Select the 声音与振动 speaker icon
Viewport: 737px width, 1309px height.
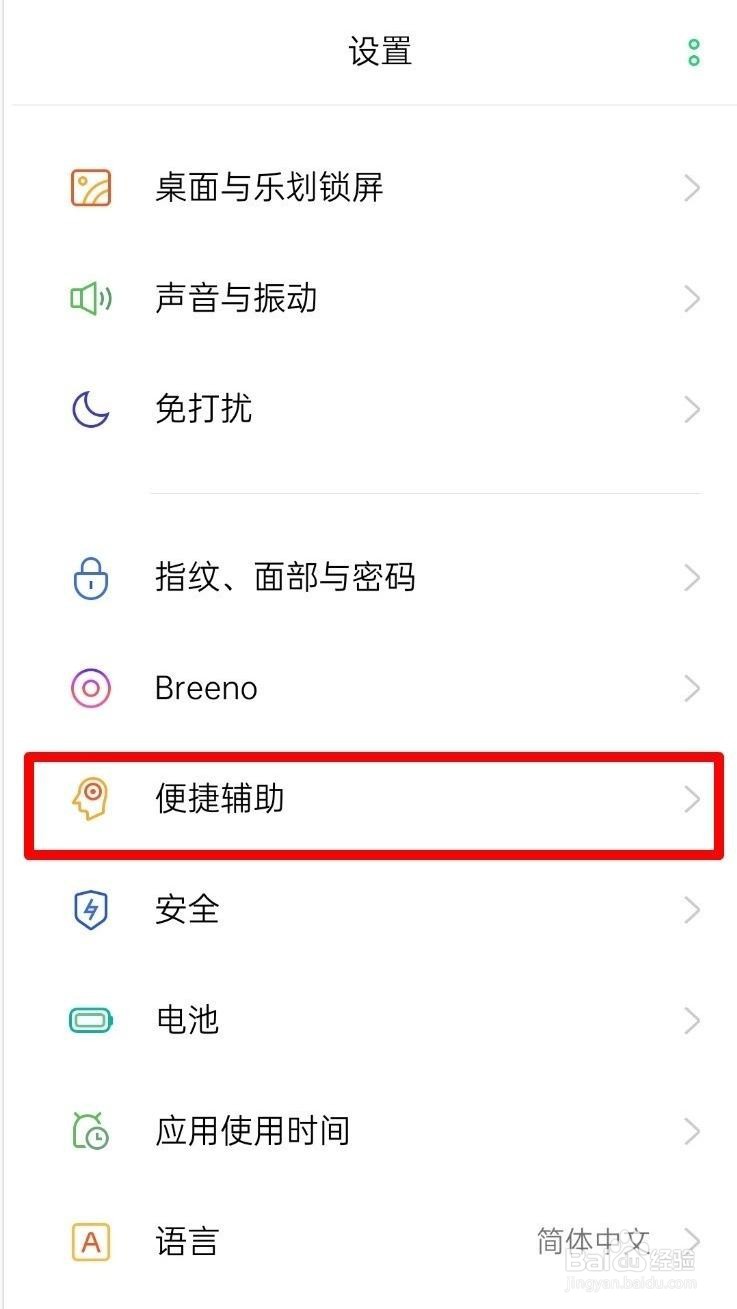(x=90, y=298)
